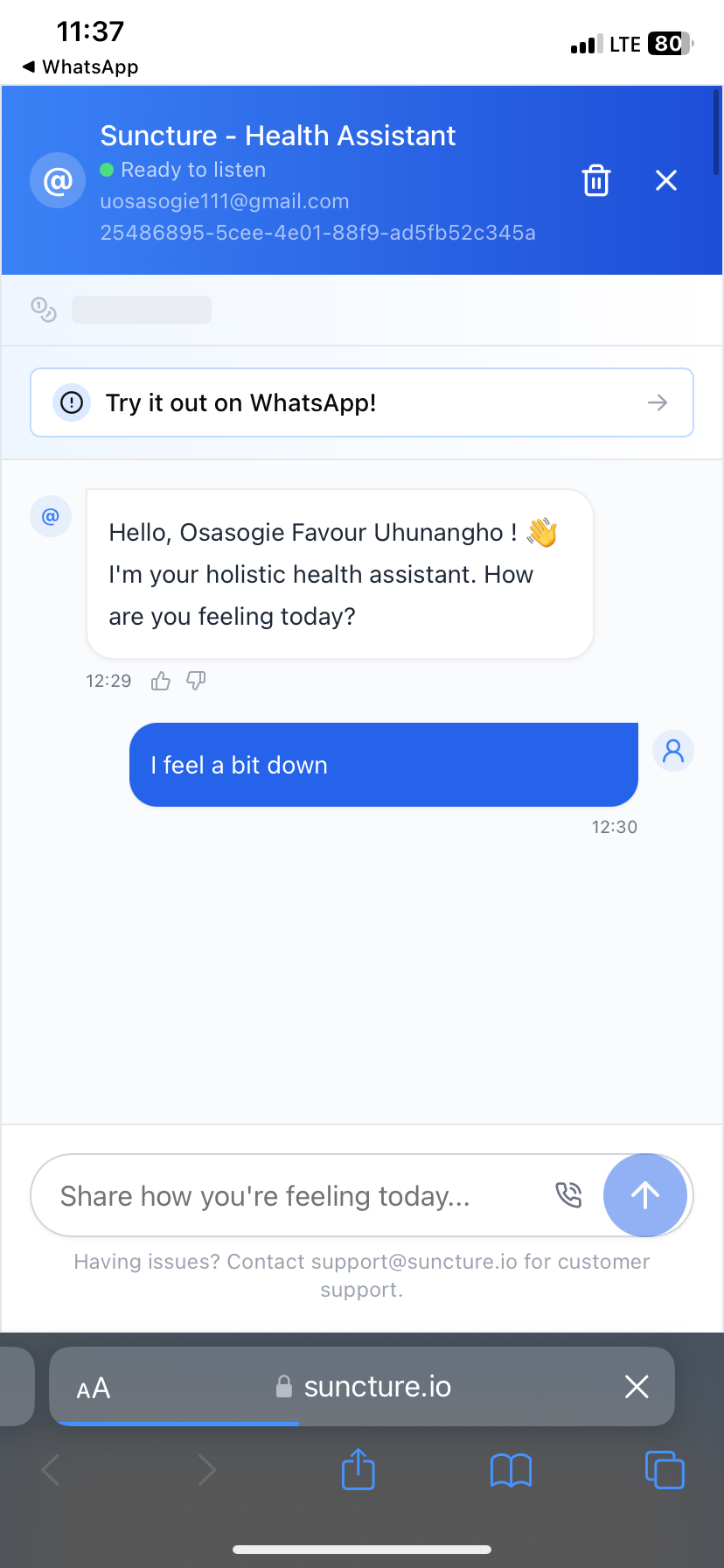Like the assistant's greeting message
This screenshot has height=1568, width=724.
(161, 681)
